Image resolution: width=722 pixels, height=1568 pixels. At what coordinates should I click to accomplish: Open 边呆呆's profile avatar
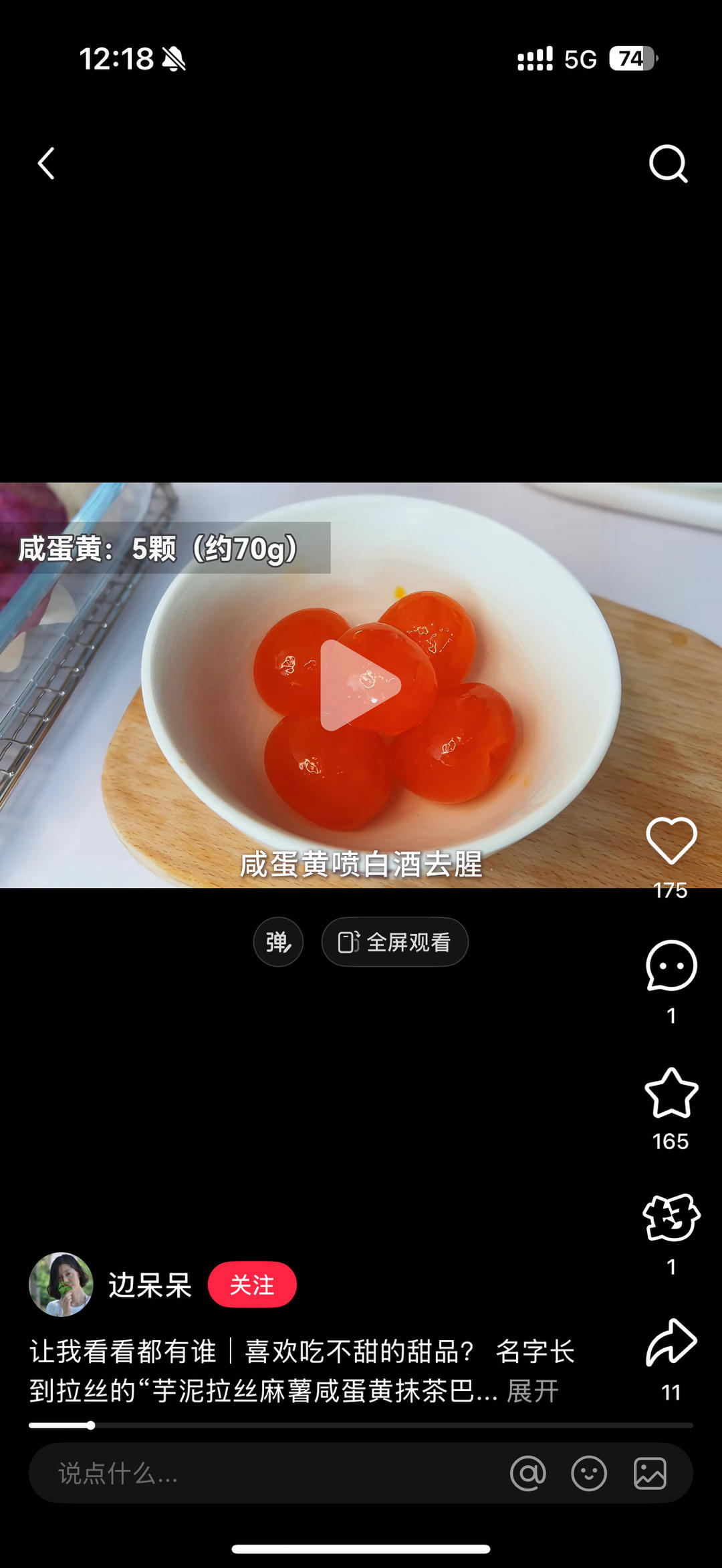pyautogui.click(x=62, y=1284)
